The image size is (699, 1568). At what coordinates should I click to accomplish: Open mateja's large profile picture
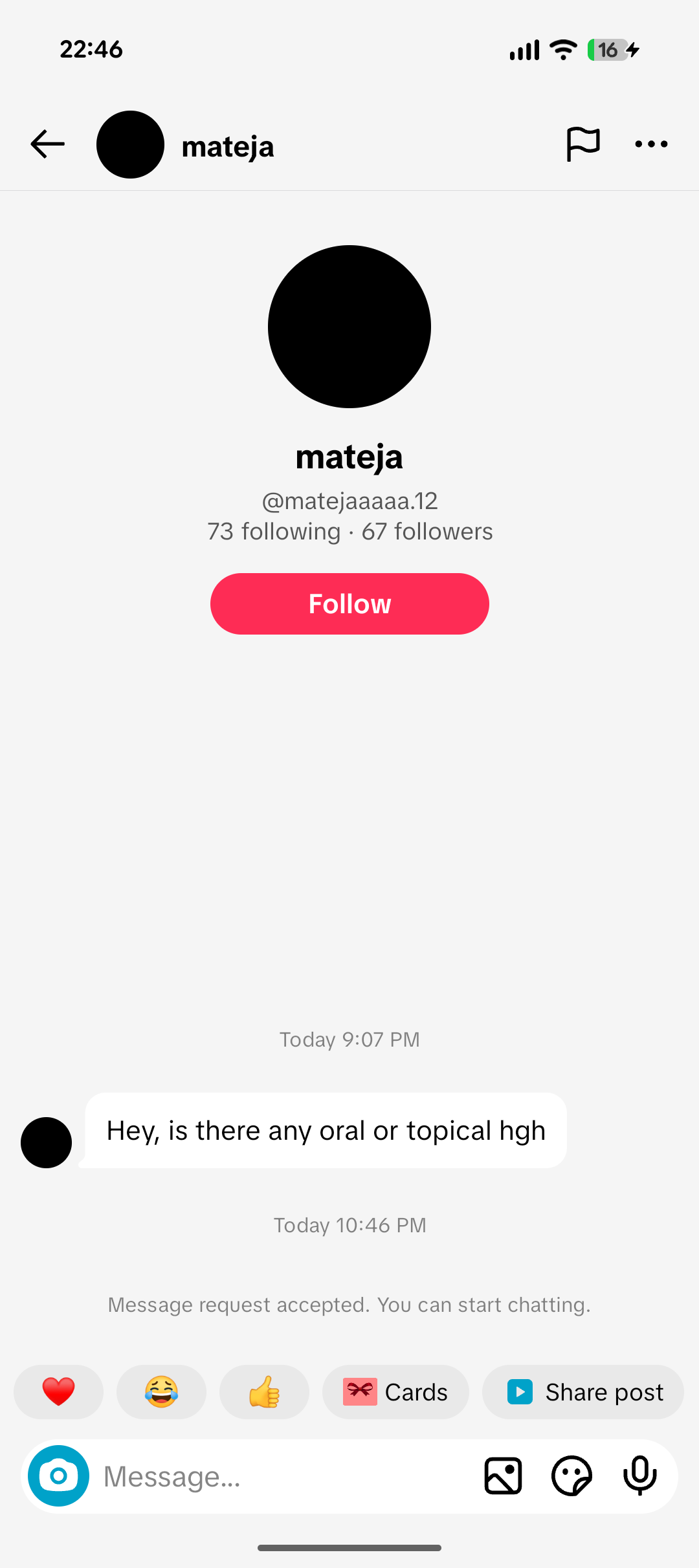349,327
